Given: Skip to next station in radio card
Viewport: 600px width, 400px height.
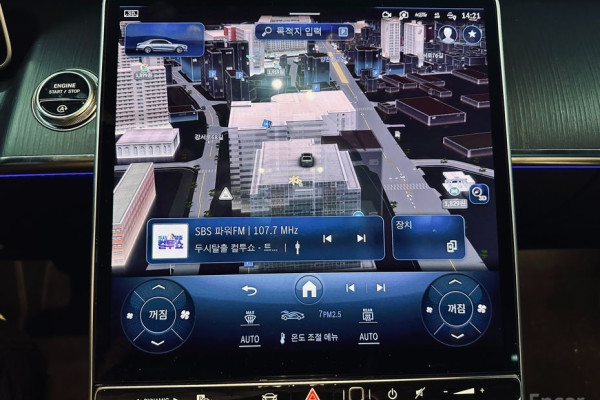Looking at the screenshot, I should [360, 239].
